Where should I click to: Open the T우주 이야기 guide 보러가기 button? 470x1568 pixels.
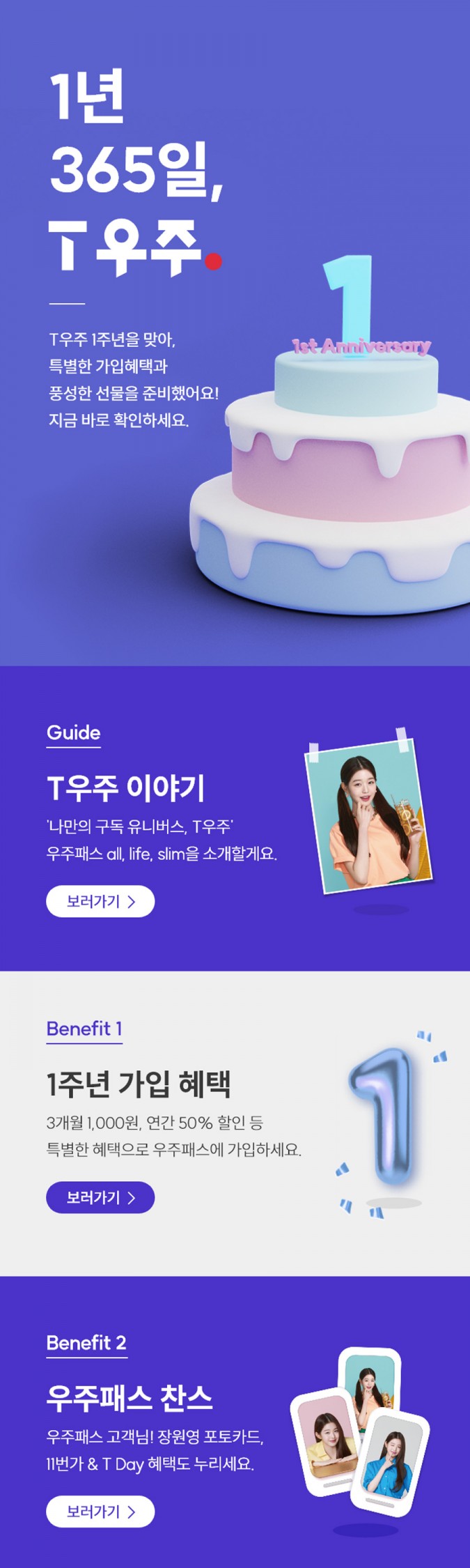coord(100,901)
